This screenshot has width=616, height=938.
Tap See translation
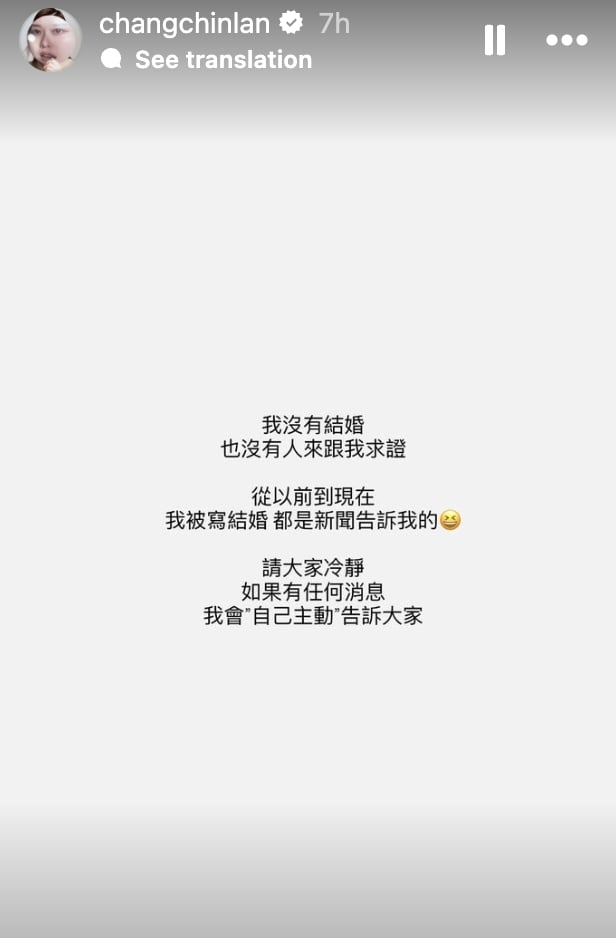222,60
